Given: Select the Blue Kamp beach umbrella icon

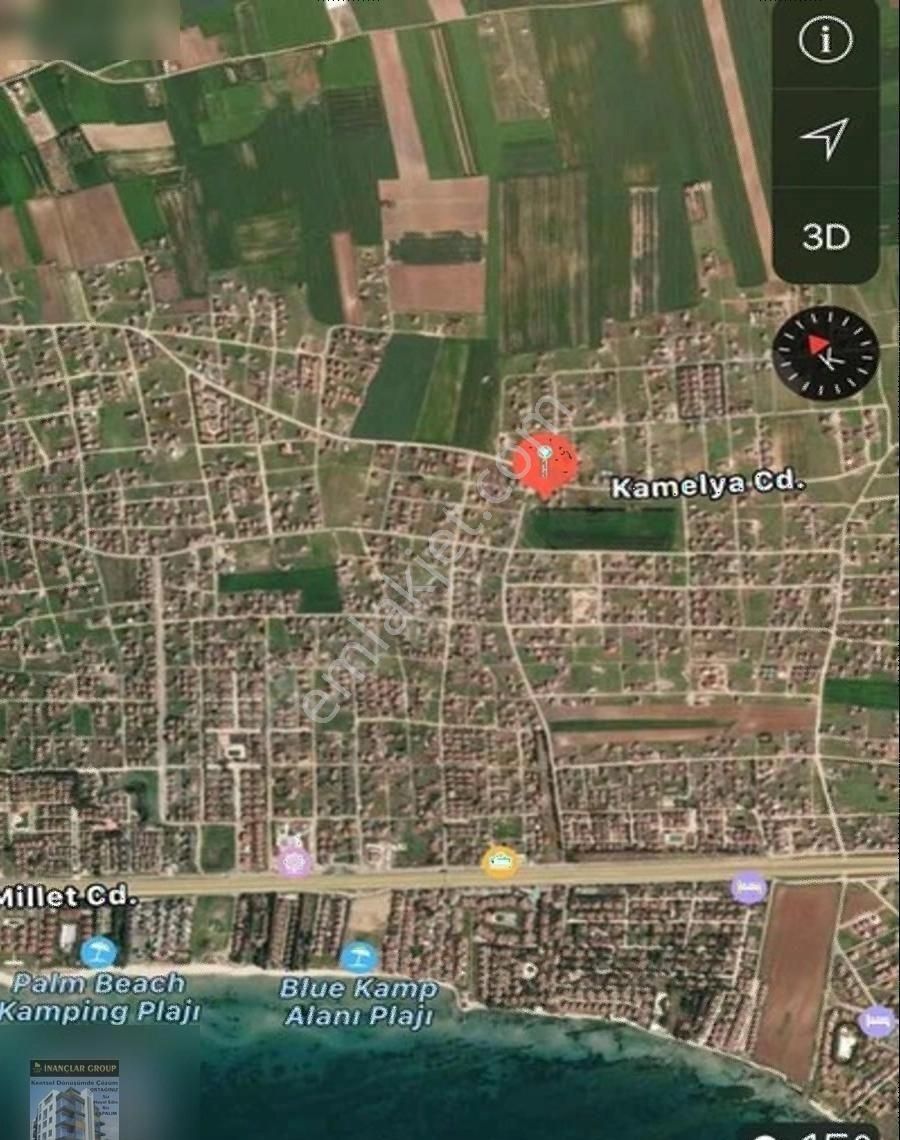Looking at the screenshot, I should coord(357,957).
